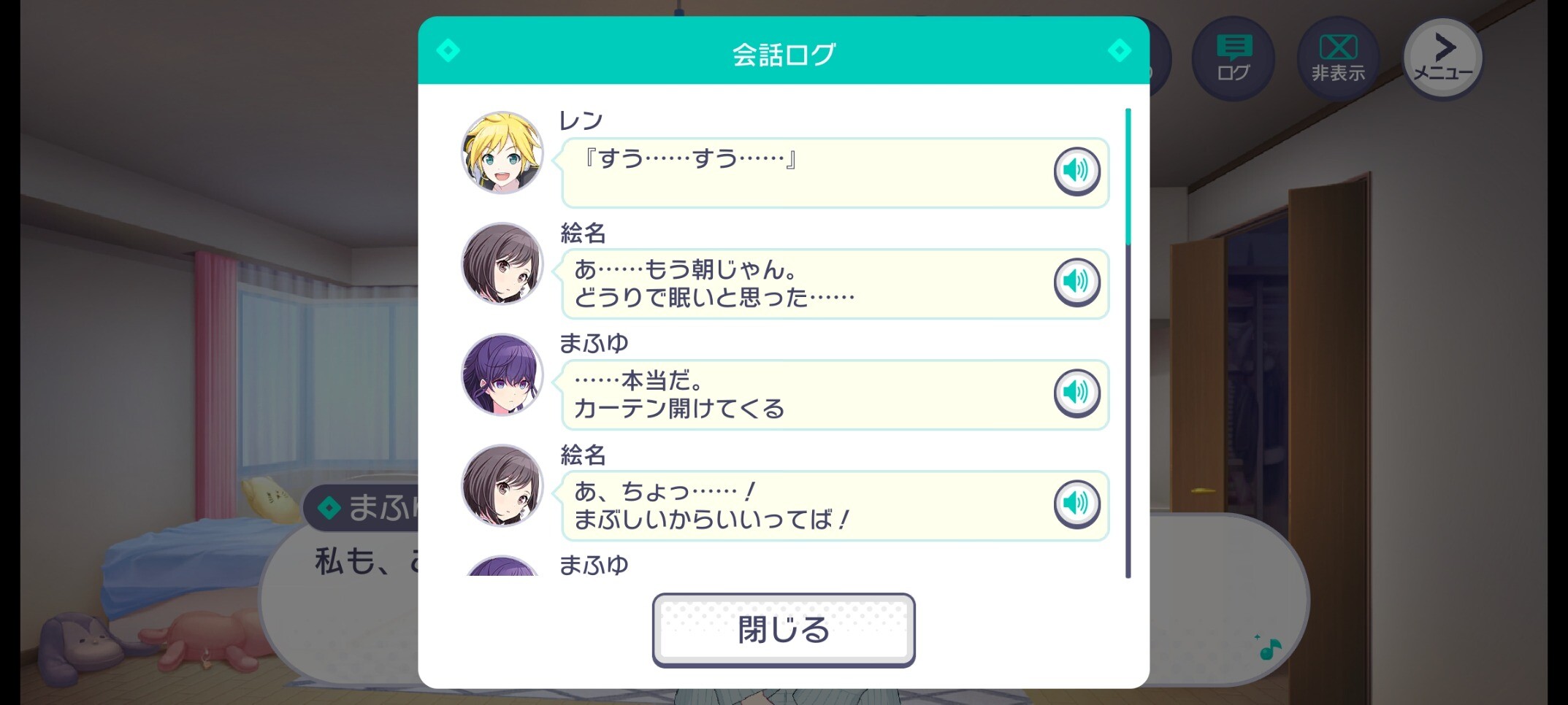
Task: Play Len's voice line すう……すう……
Action: click(x=1076, y=171)
